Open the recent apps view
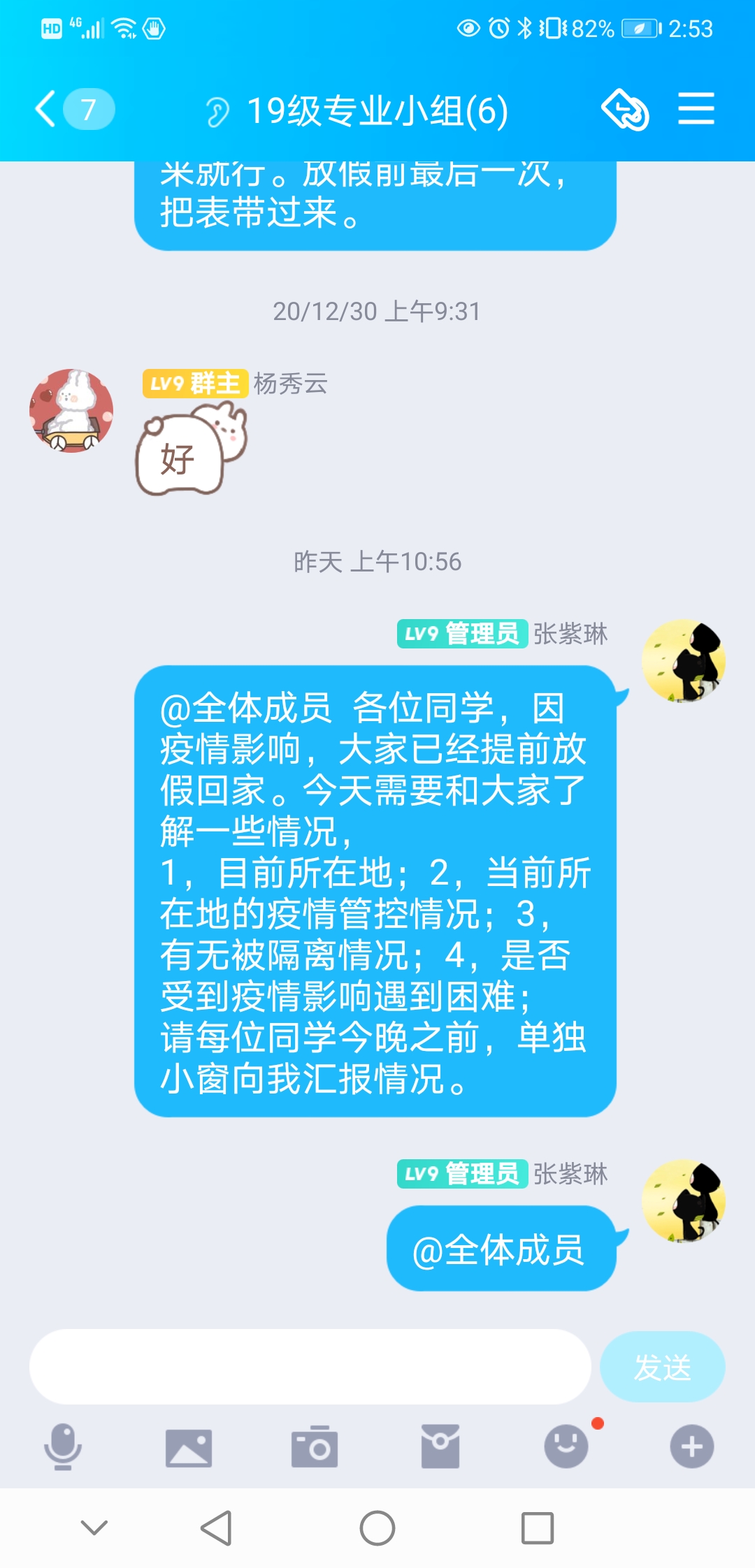The width and height of the screenshot is (755, 1568). (538, 1528)
